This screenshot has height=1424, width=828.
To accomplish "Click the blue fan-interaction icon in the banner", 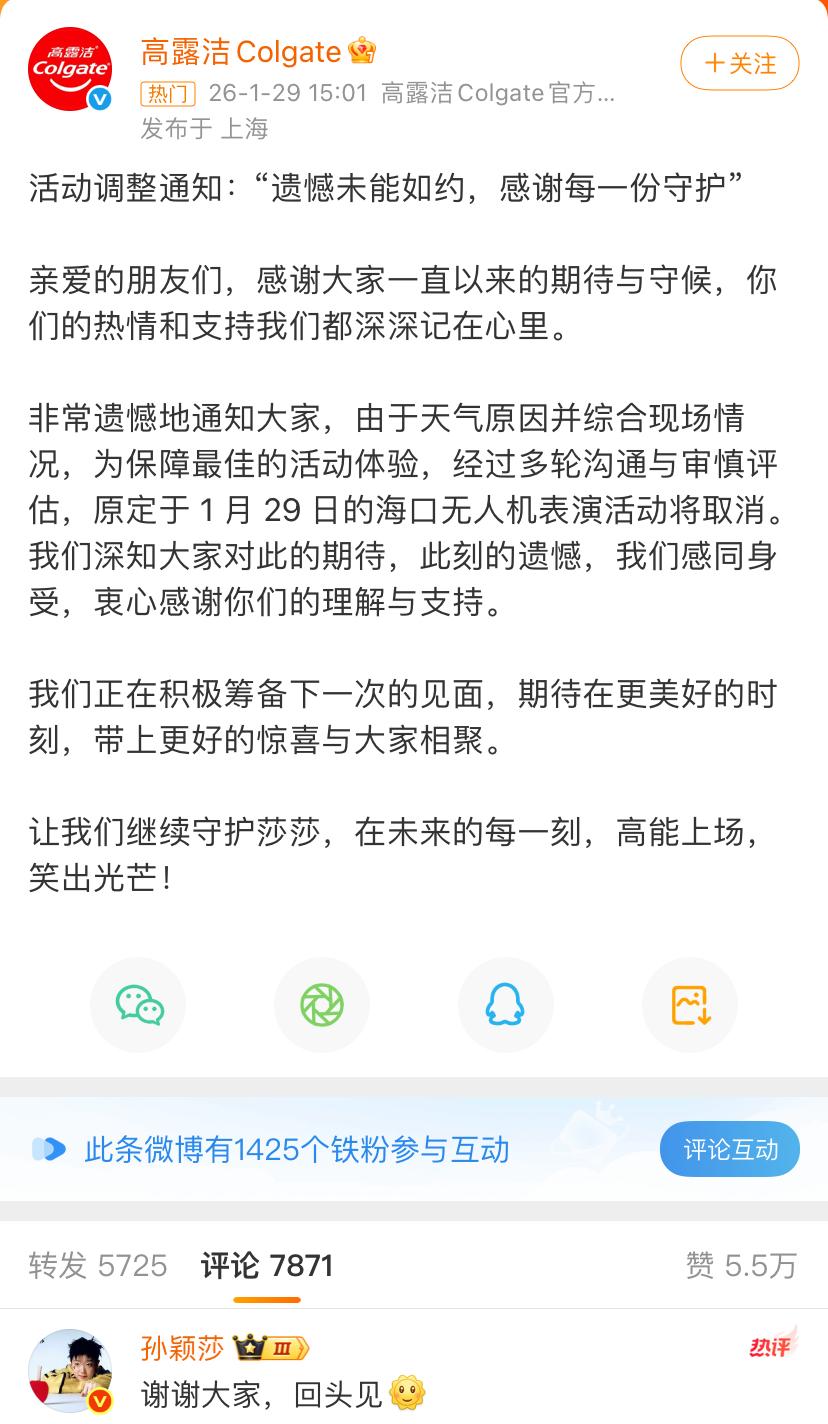I will pos(46,1149).
